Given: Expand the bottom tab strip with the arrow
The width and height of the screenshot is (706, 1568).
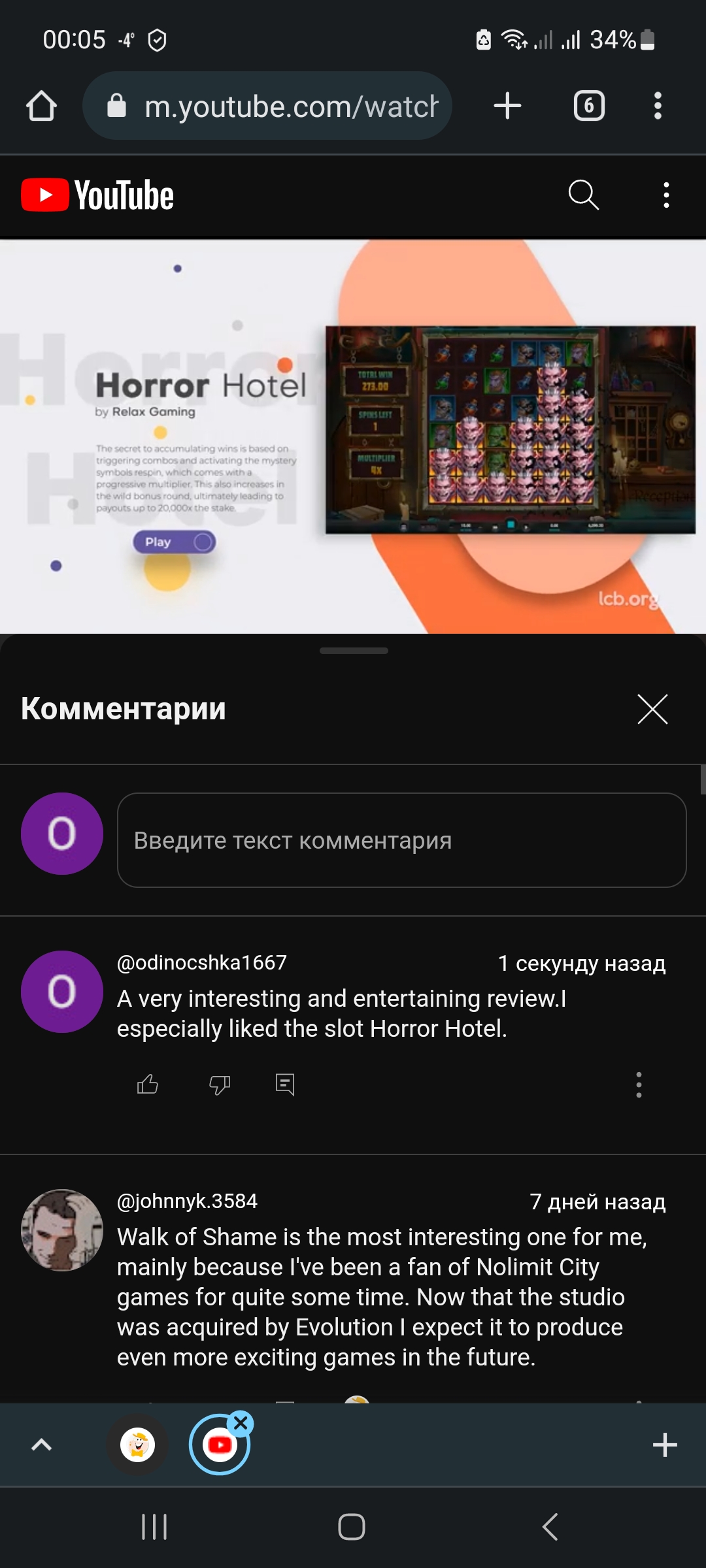Looking at the screenshot, I should [x=41, y=1445].
